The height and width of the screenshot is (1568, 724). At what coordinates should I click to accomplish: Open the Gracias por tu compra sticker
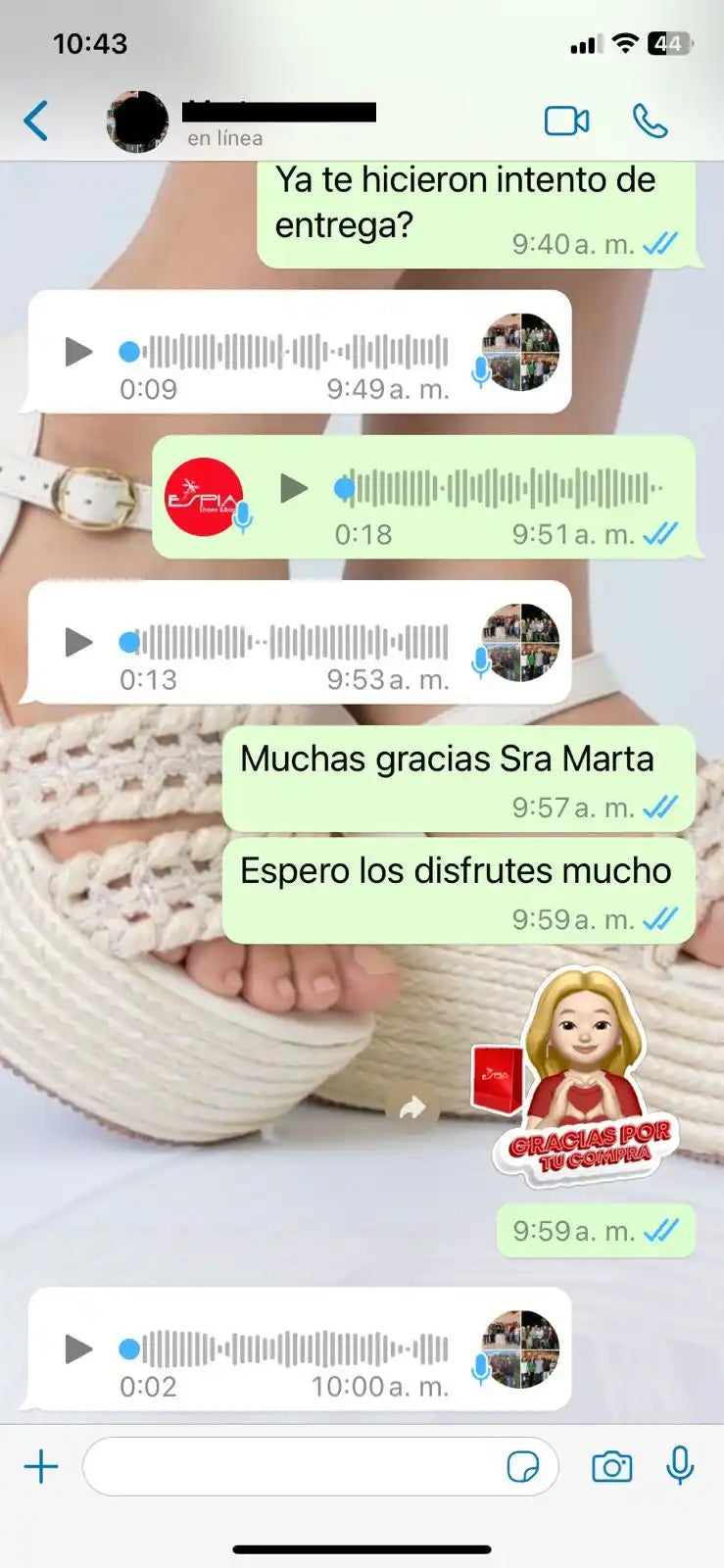[584, 1073]
